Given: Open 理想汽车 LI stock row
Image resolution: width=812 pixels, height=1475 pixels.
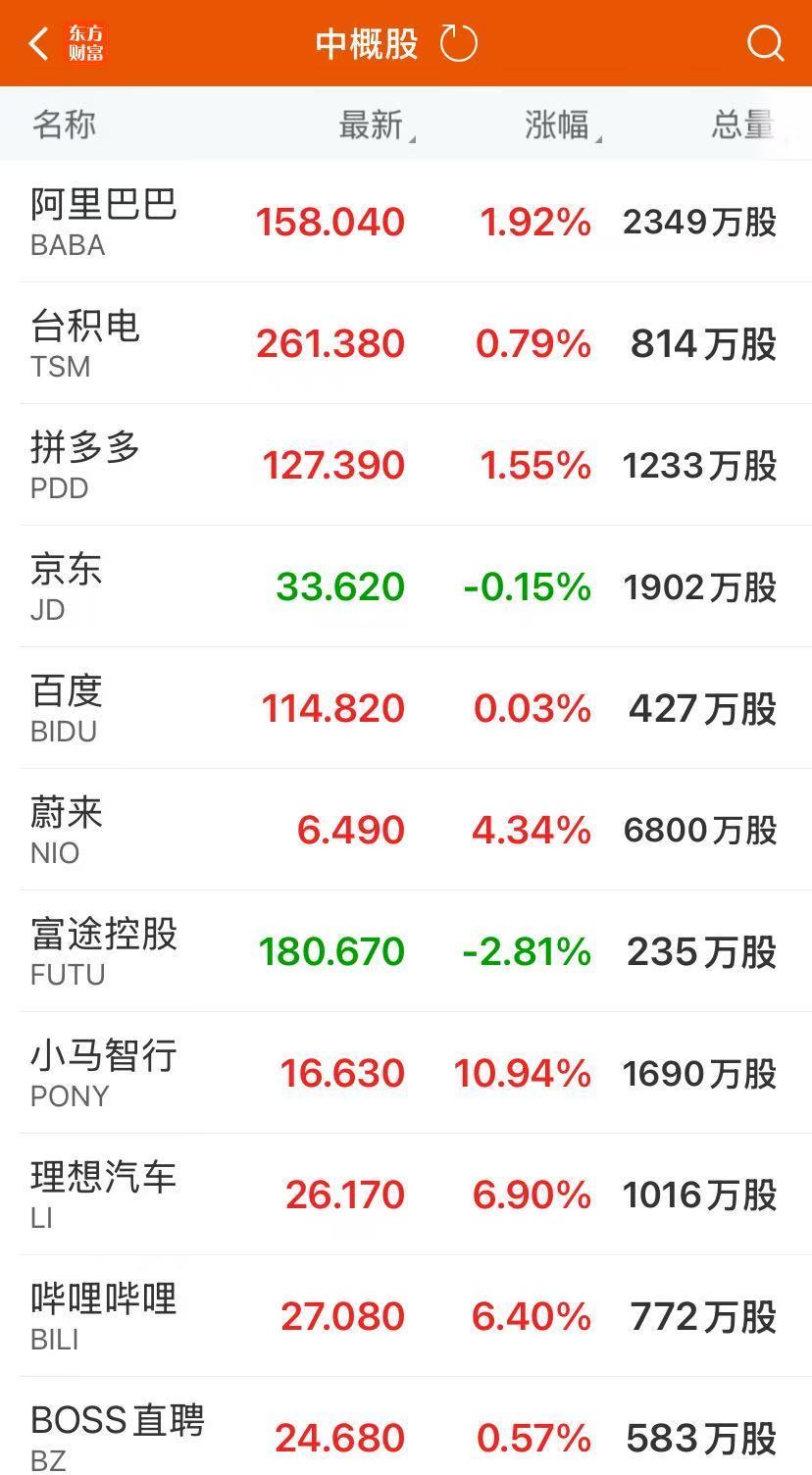Looking at the screenshot, I should 406,1195.
